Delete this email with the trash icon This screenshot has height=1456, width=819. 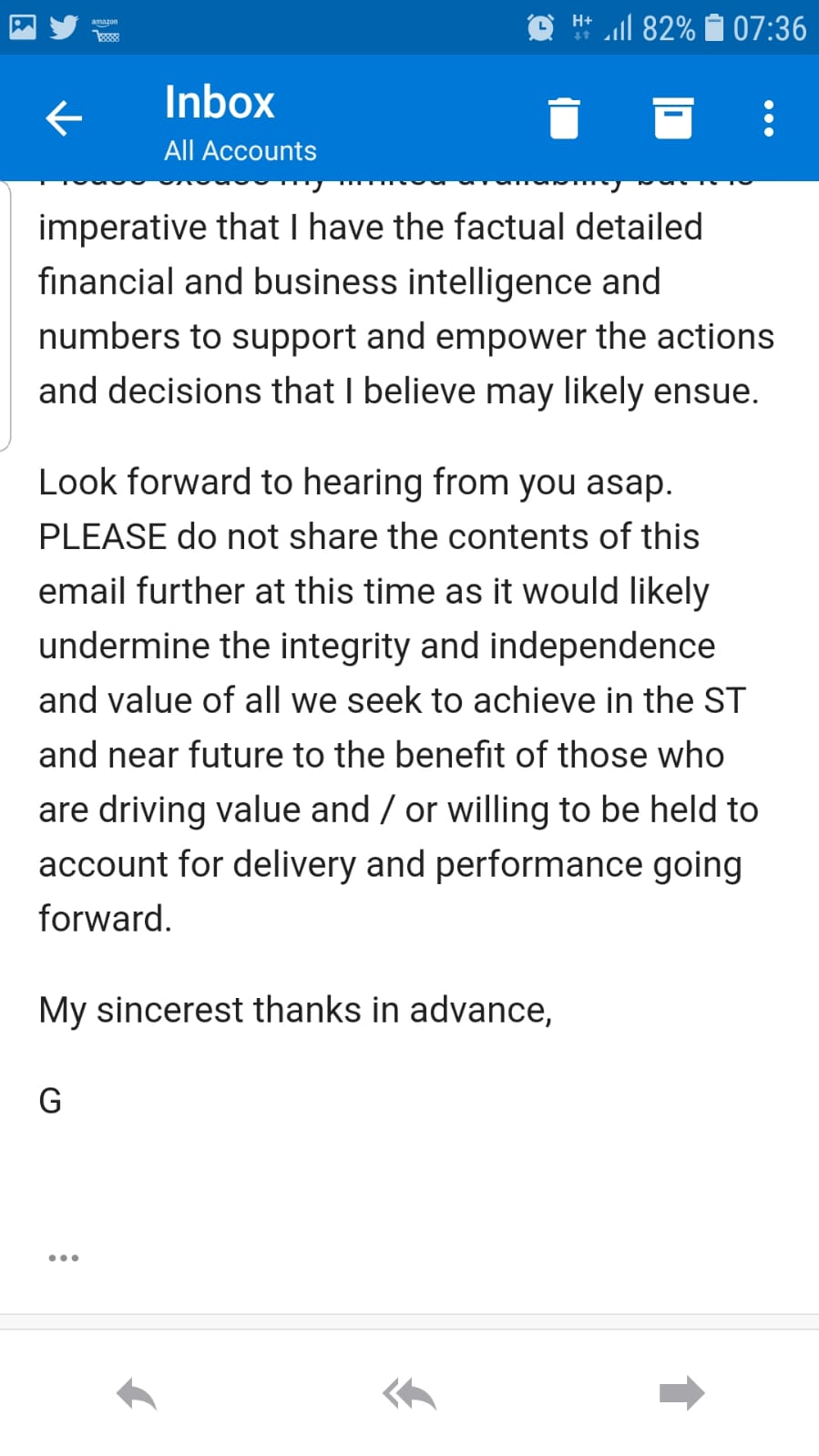564,118
